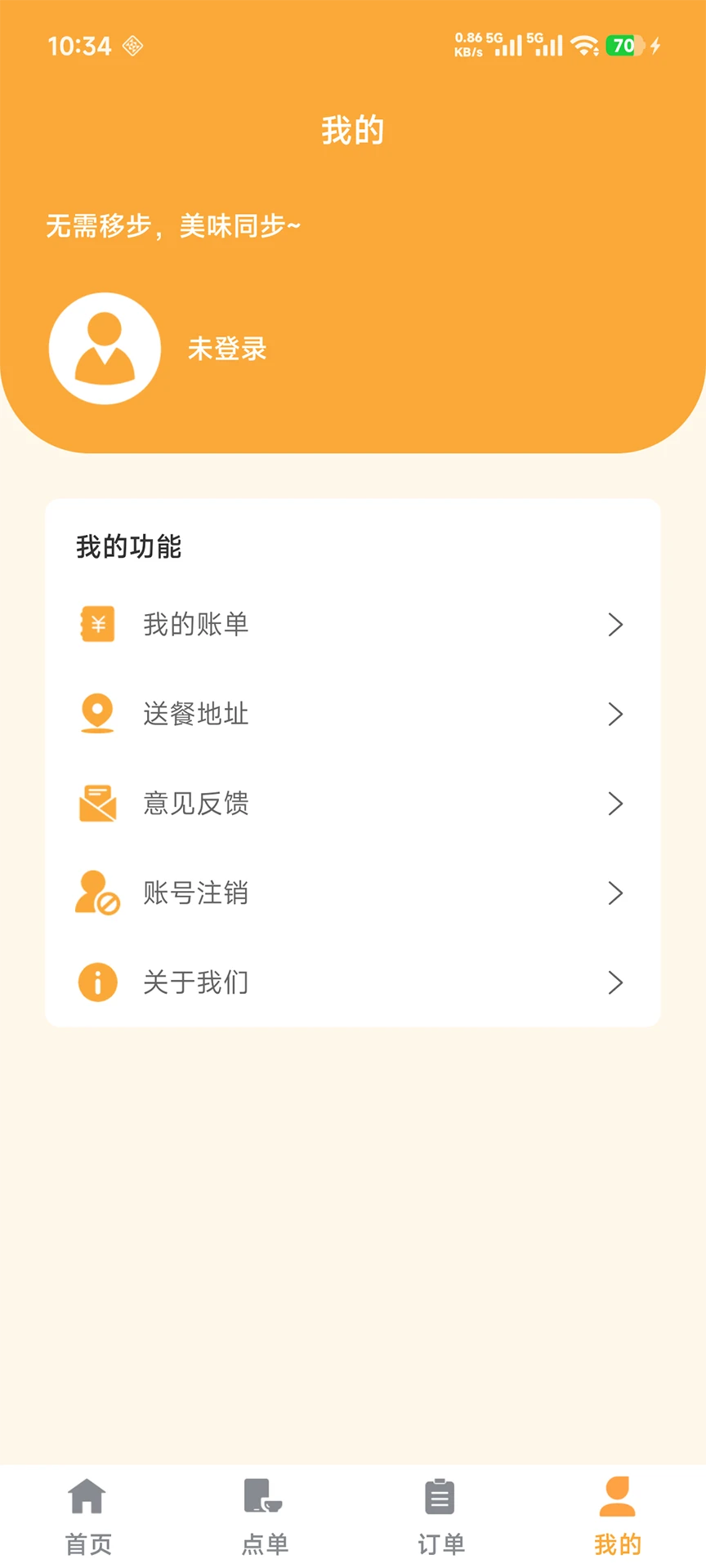706x1568 pixels.
Task: Click the 意见反馈 envelope icon
Action: tap(97, 804)
